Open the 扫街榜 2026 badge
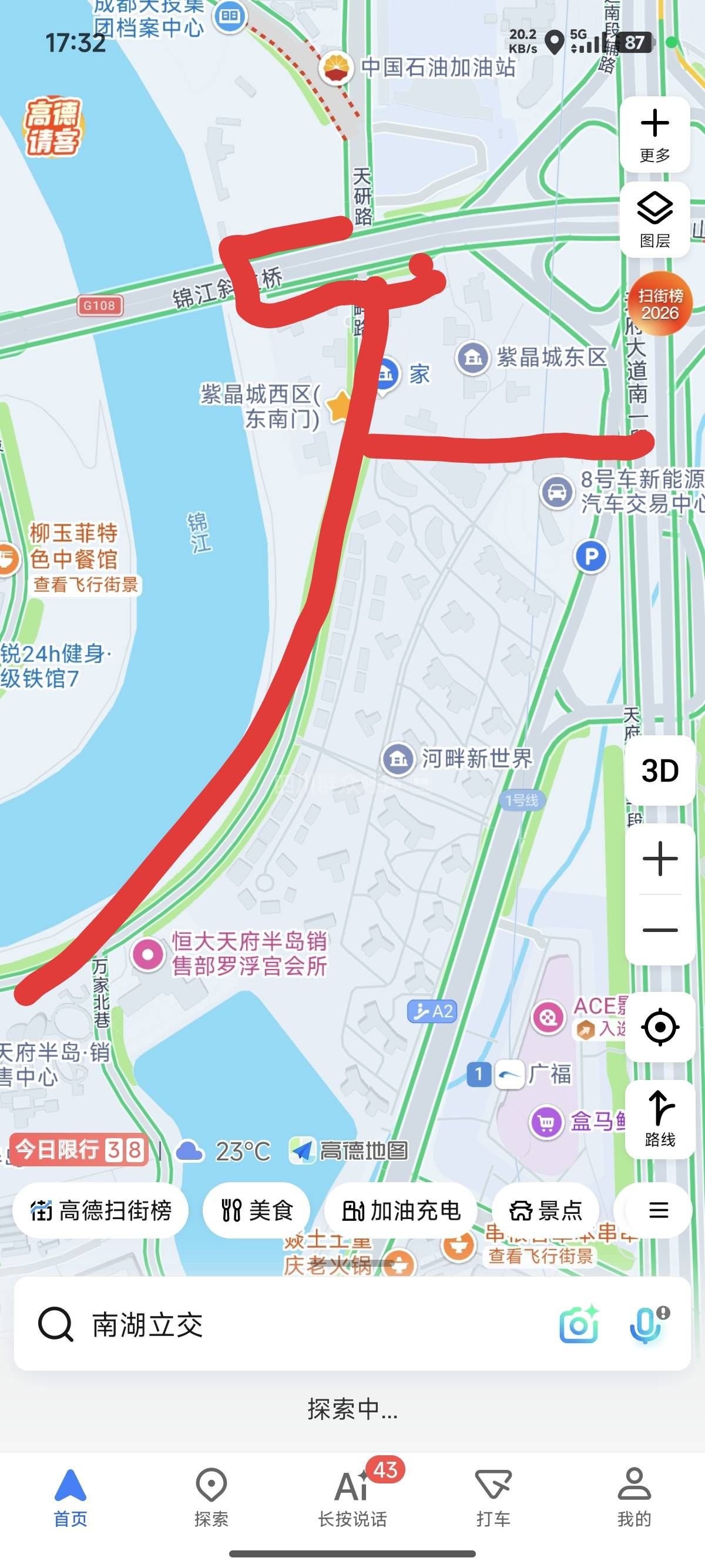This screenshot has height=1568, width=705. coord(660,304)
